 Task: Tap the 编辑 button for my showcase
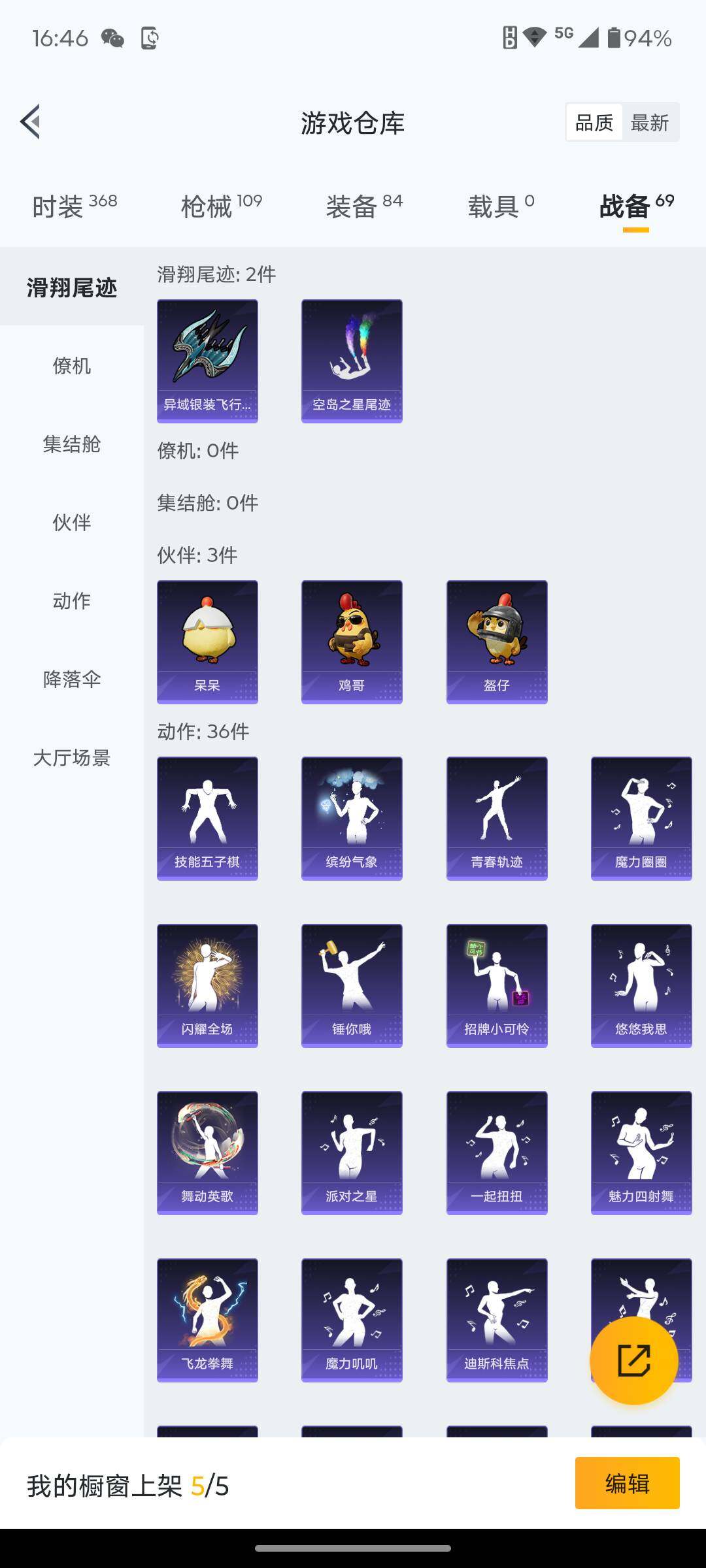(x=627, y=1483)
